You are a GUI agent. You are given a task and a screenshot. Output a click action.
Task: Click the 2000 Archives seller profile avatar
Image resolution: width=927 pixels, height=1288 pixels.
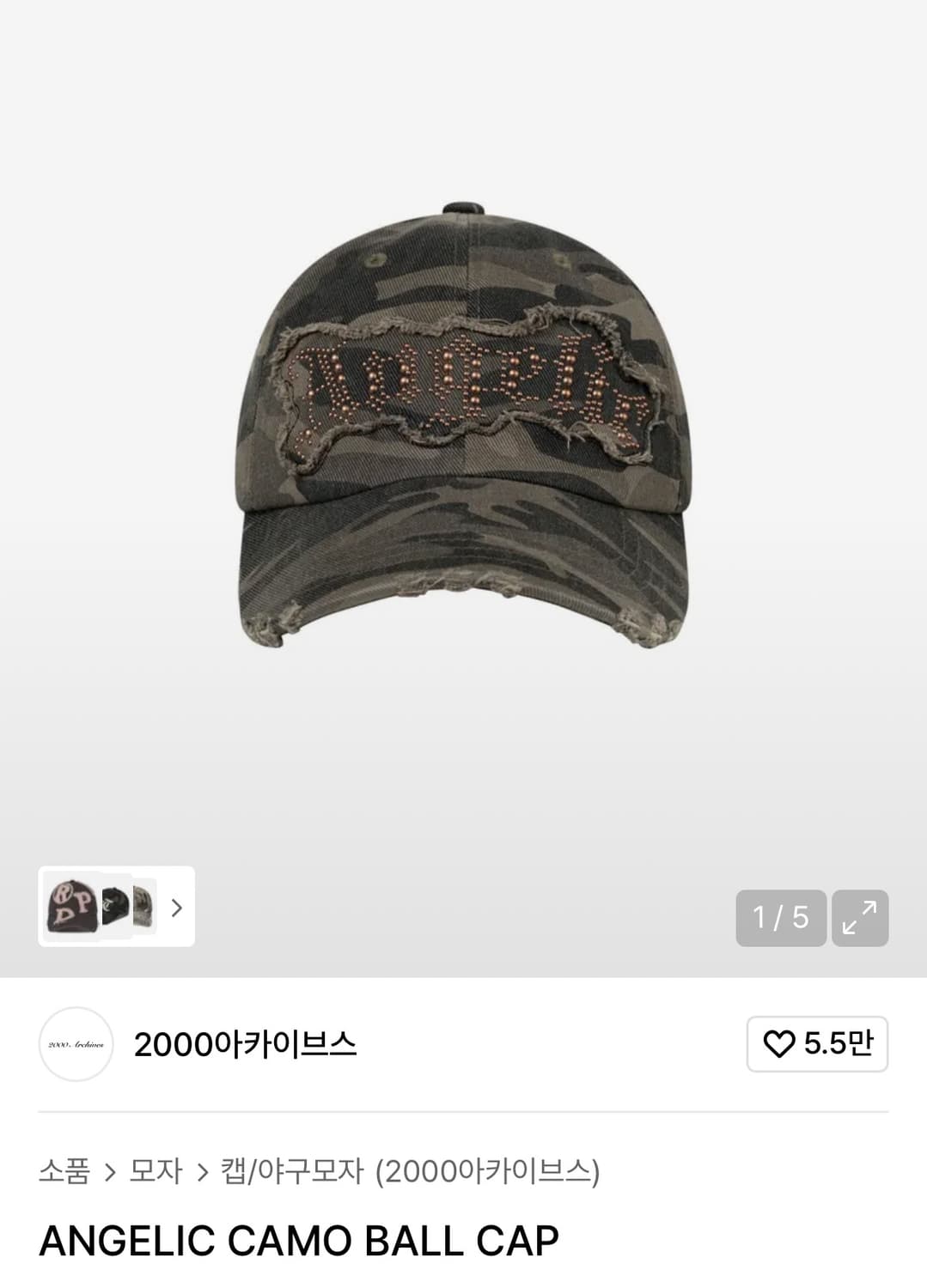(76, 1044)
